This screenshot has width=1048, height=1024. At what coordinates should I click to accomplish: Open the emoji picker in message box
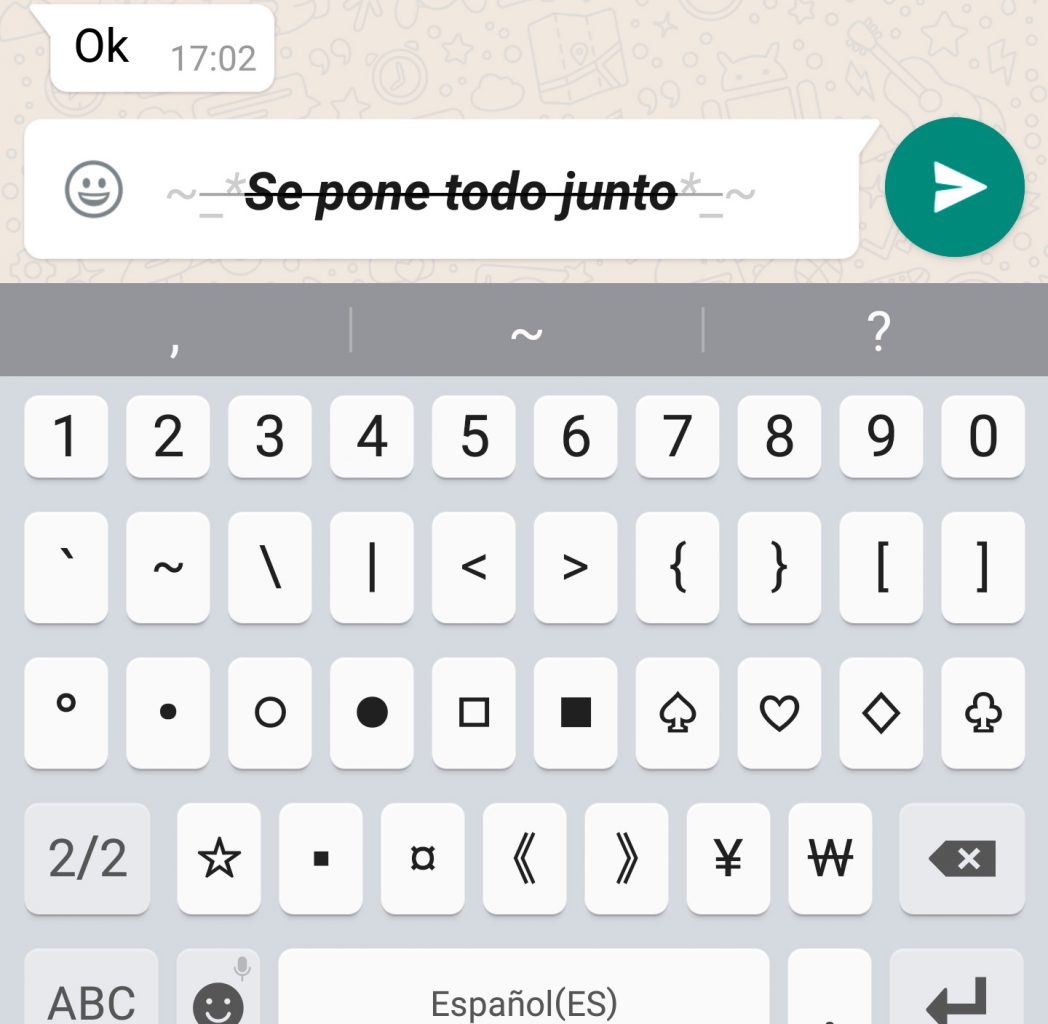click(x=94, y=189)
